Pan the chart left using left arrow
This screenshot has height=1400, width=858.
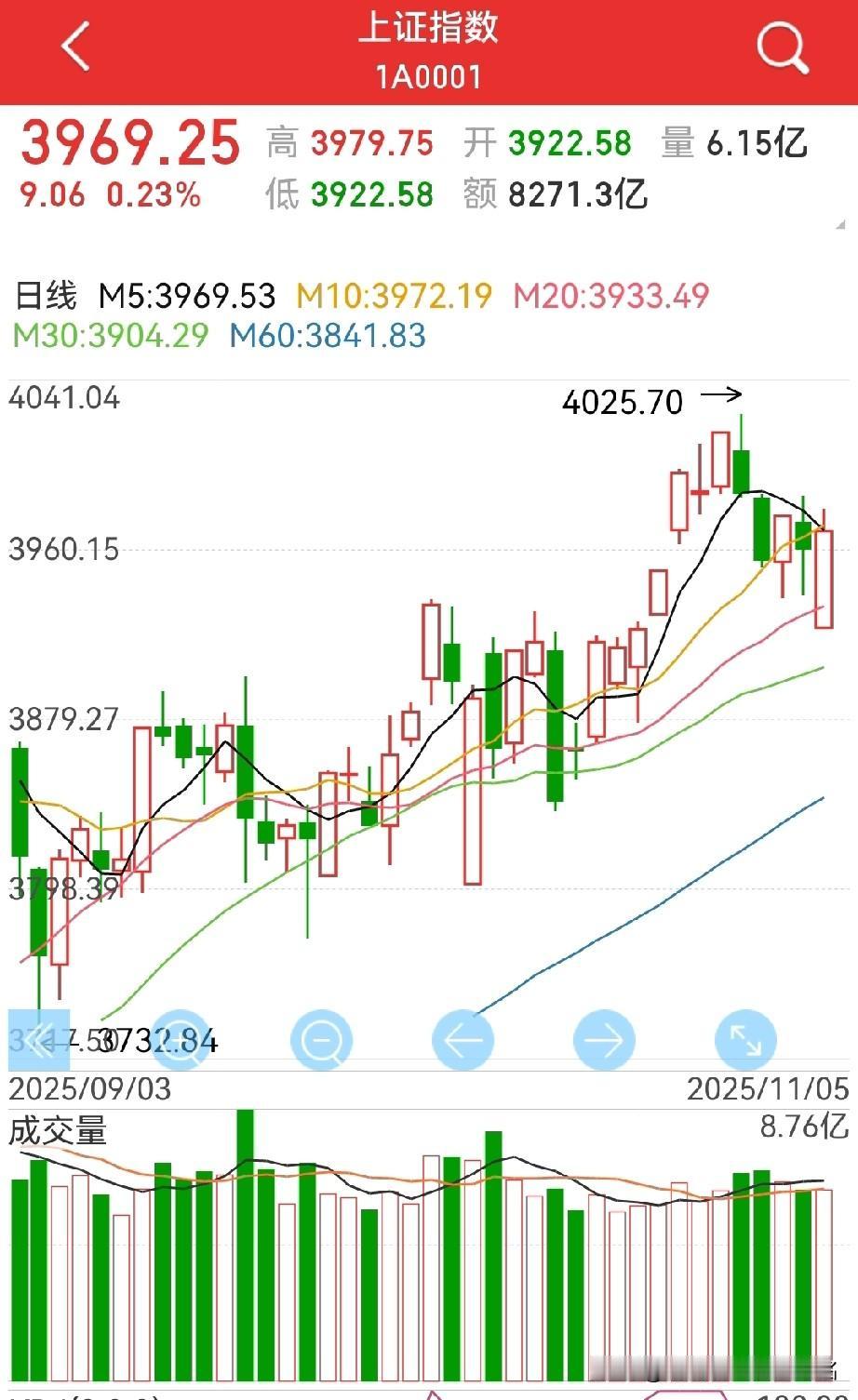point(463,1039)
